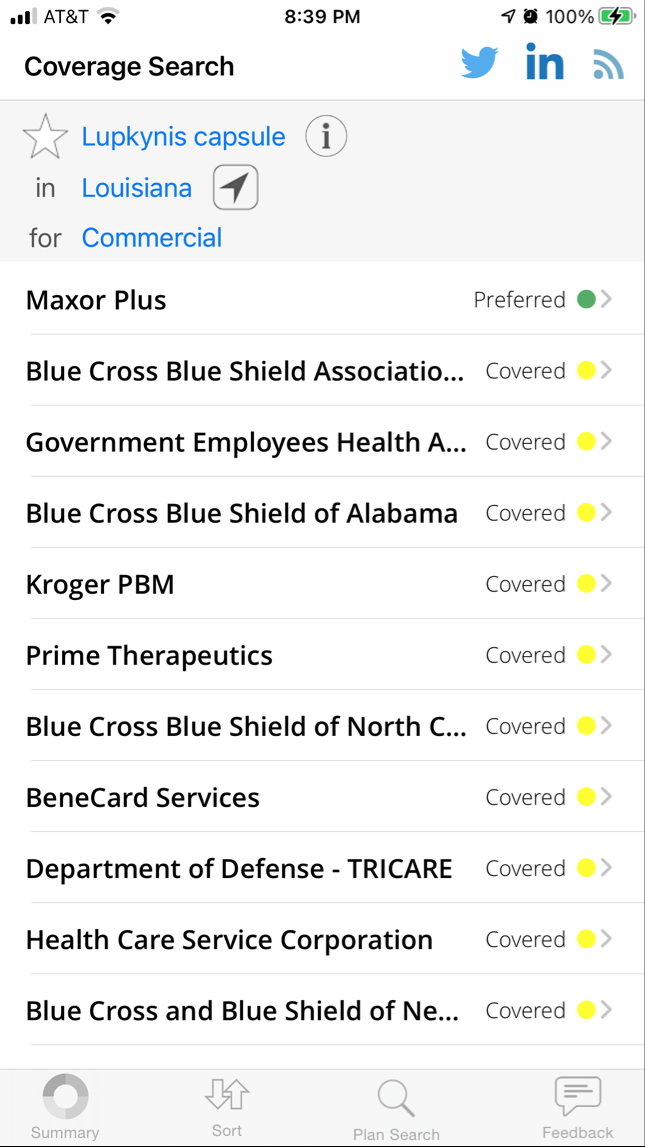
Task: Change the drug Lupkynis capsule
Action: [x=183, y=137]
